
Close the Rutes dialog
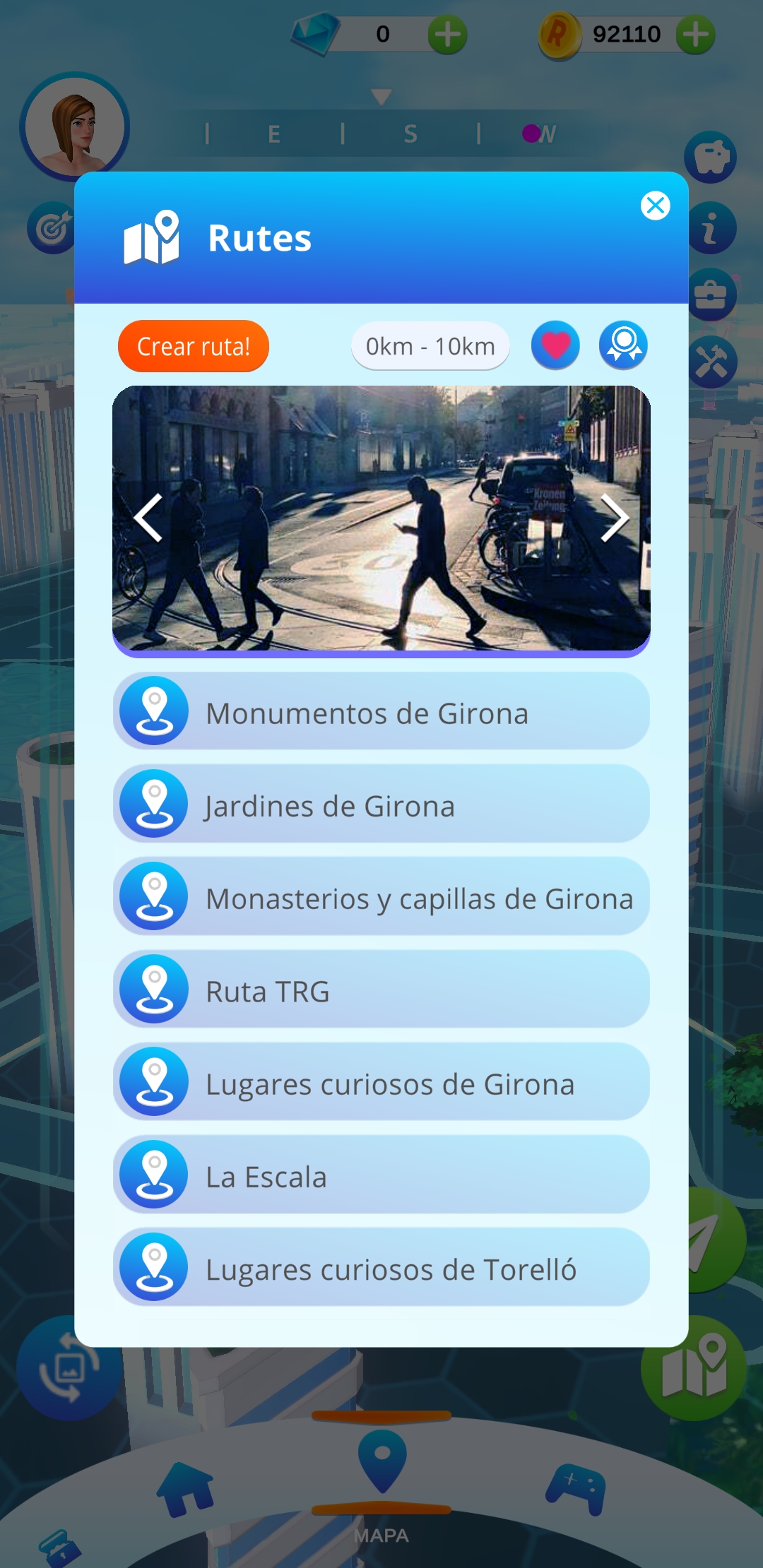(x=655, y=206)
